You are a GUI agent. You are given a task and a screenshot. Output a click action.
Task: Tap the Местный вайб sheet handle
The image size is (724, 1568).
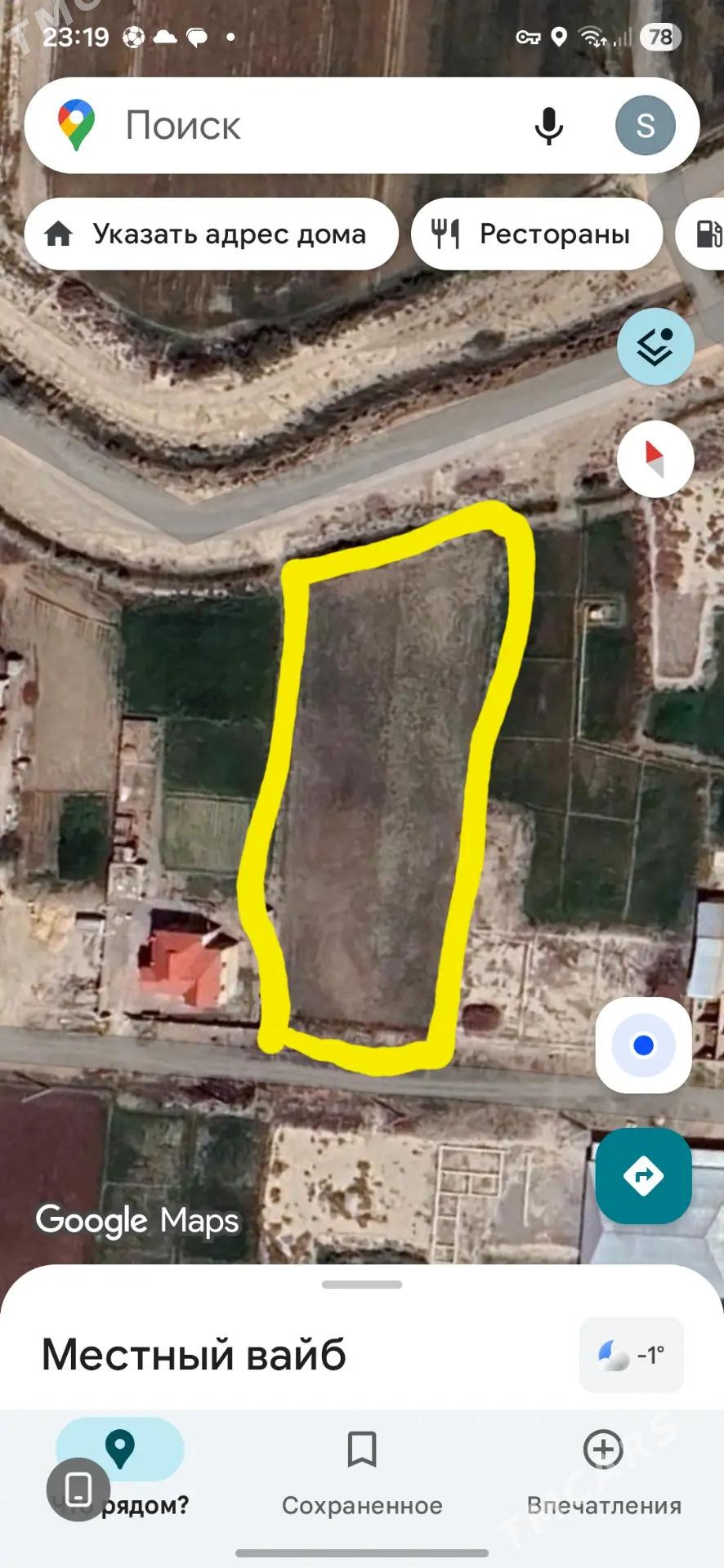362,1285
